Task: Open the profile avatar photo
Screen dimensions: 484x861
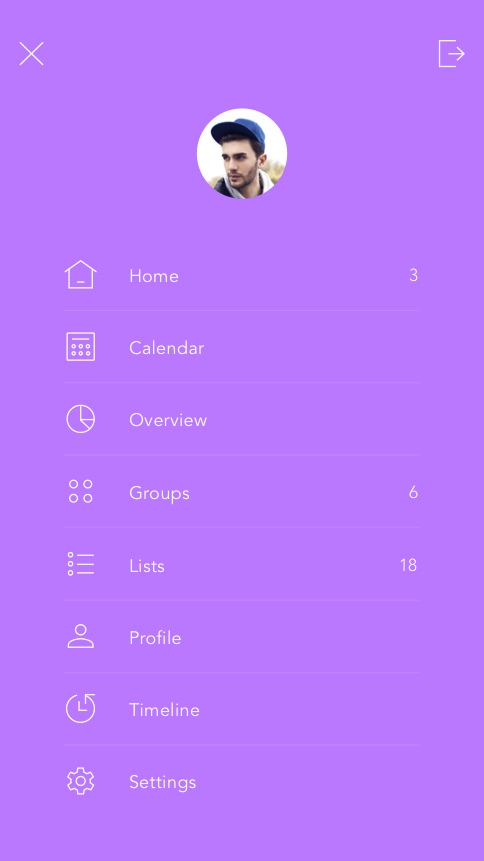Action: pyautogui.click(x=242, y=153)
